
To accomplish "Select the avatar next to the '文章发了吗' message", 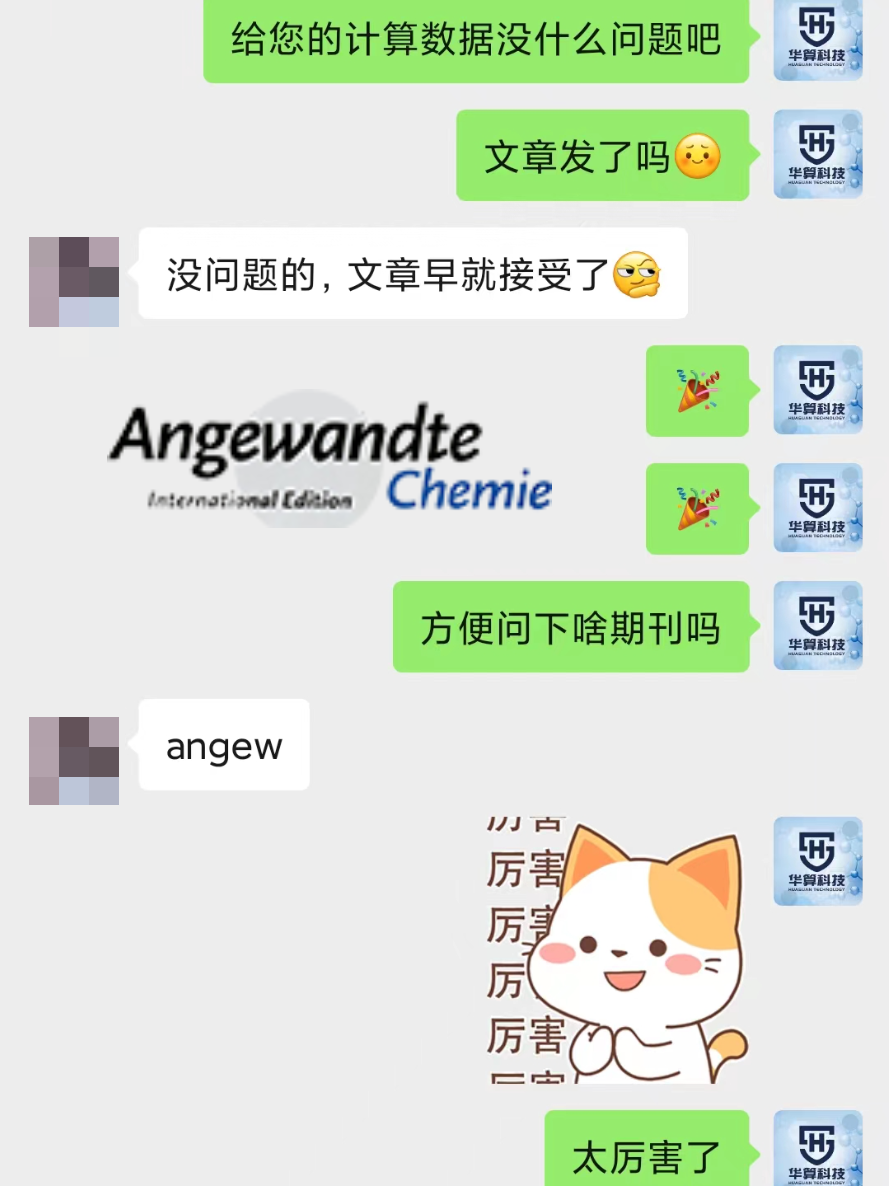I will click(818, 154).
